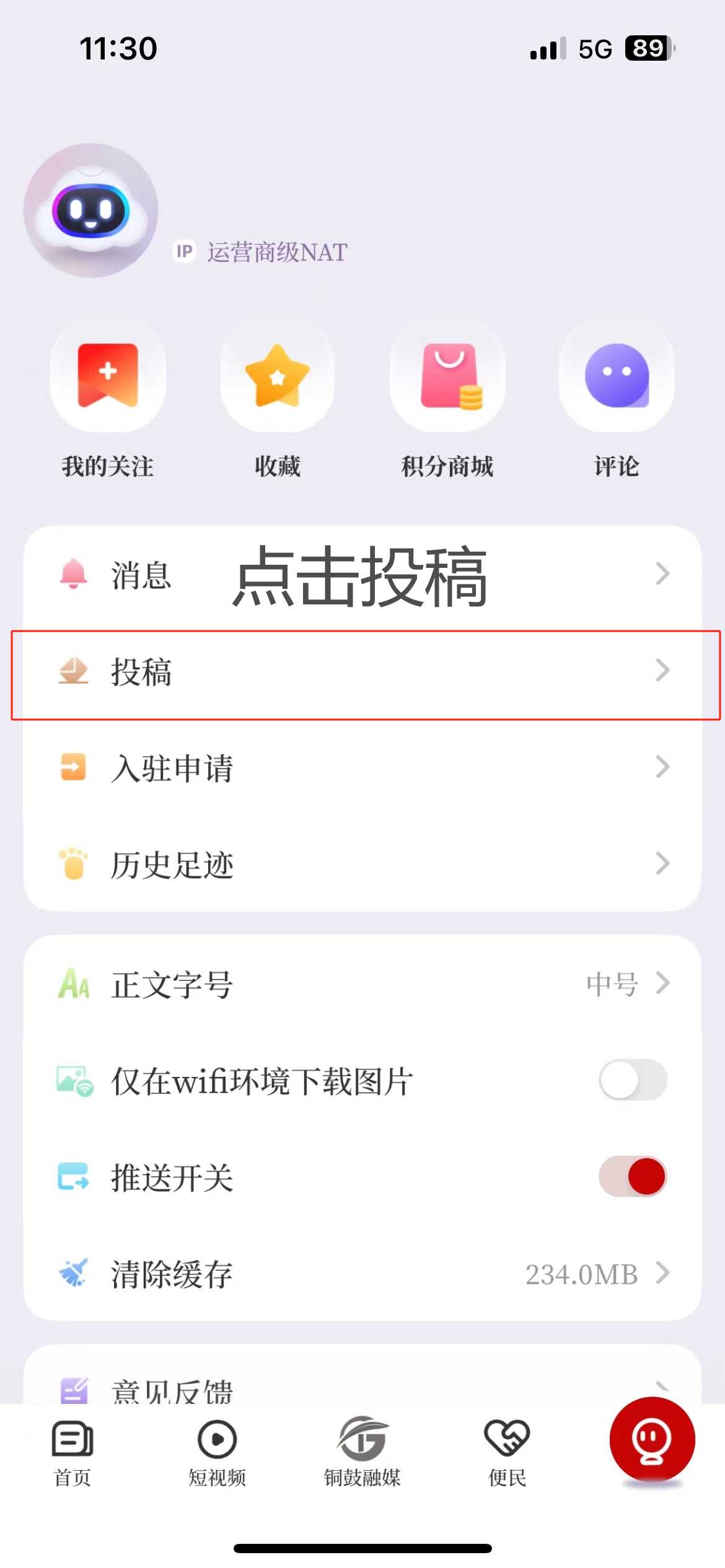
Task: Go to the 铜鼓融媒 tab
Action: (362, 1453)
